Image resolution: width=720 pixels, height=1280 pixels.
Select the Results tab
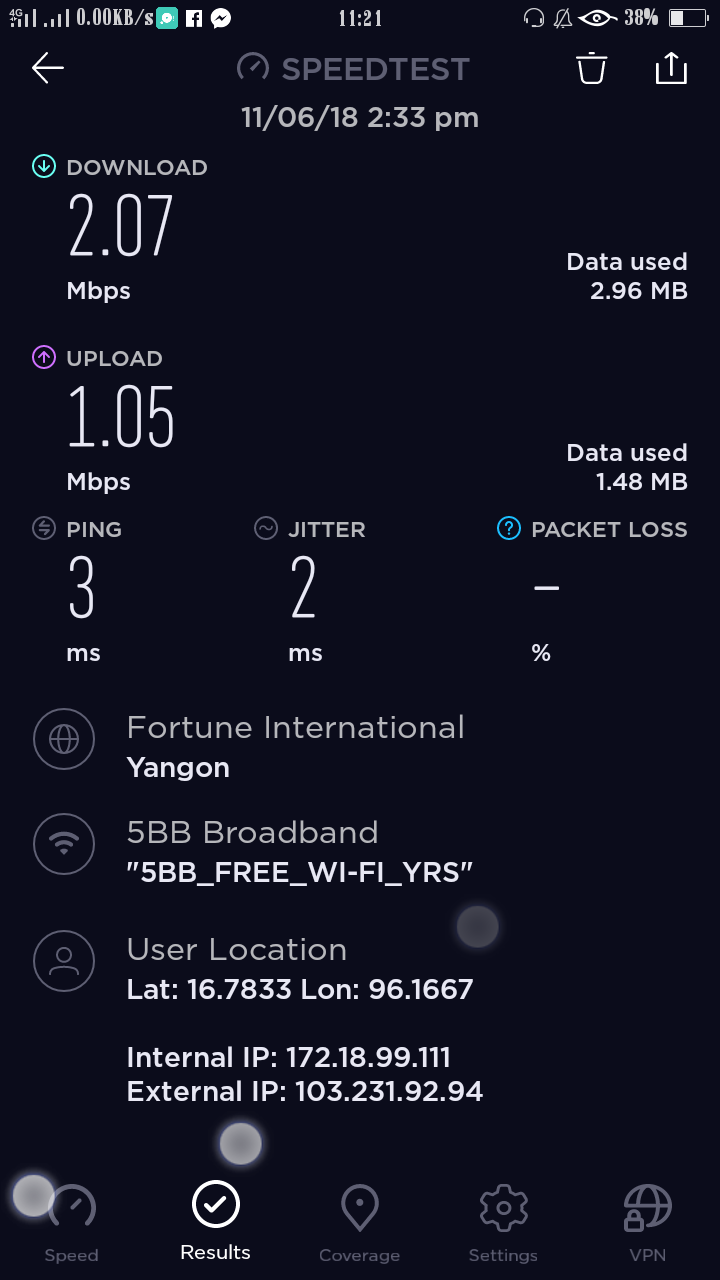(x=215, y=1220)
